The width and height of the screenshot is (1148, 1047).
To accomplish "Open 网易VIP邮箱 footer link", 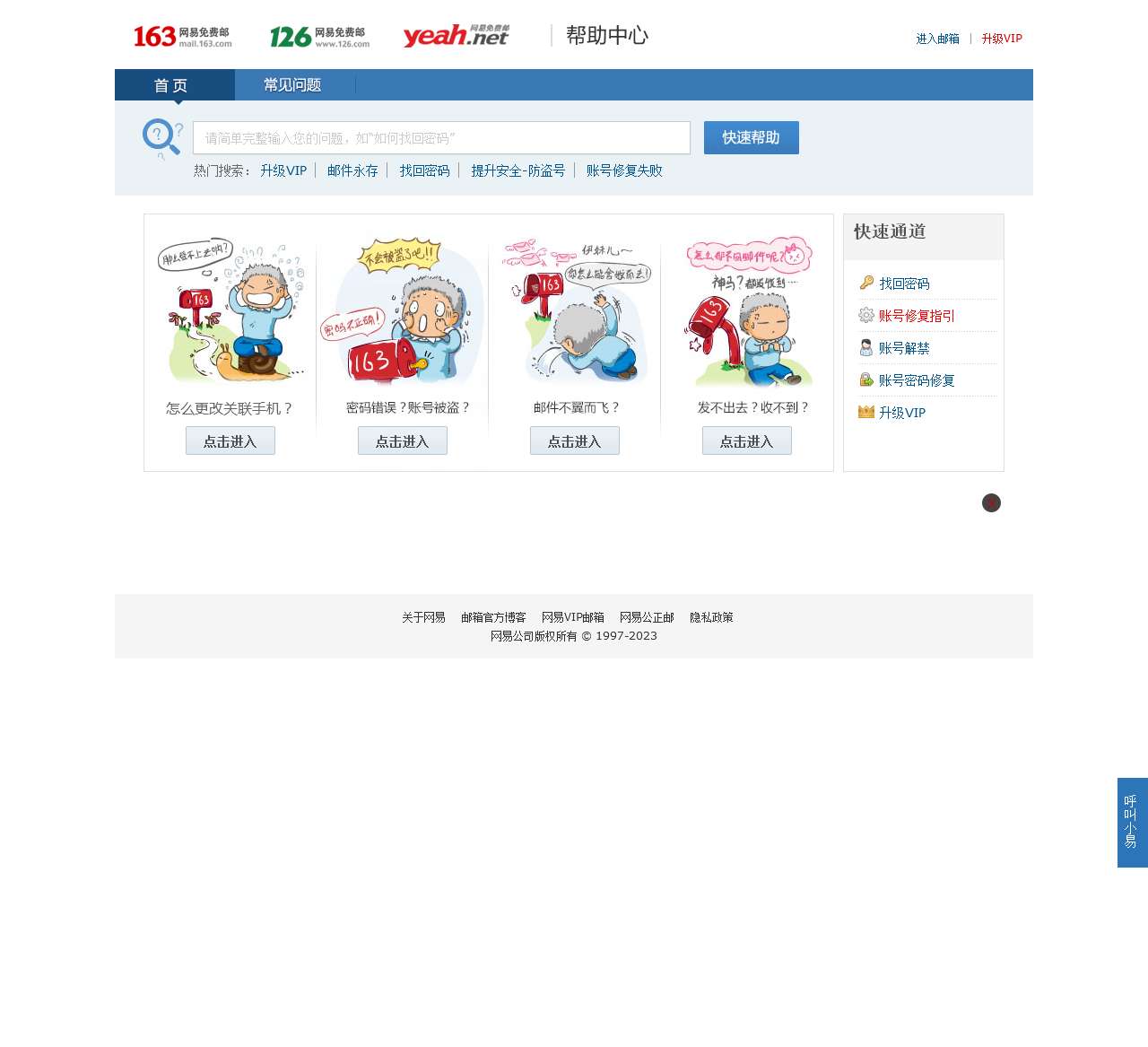I will pos(572,617).
